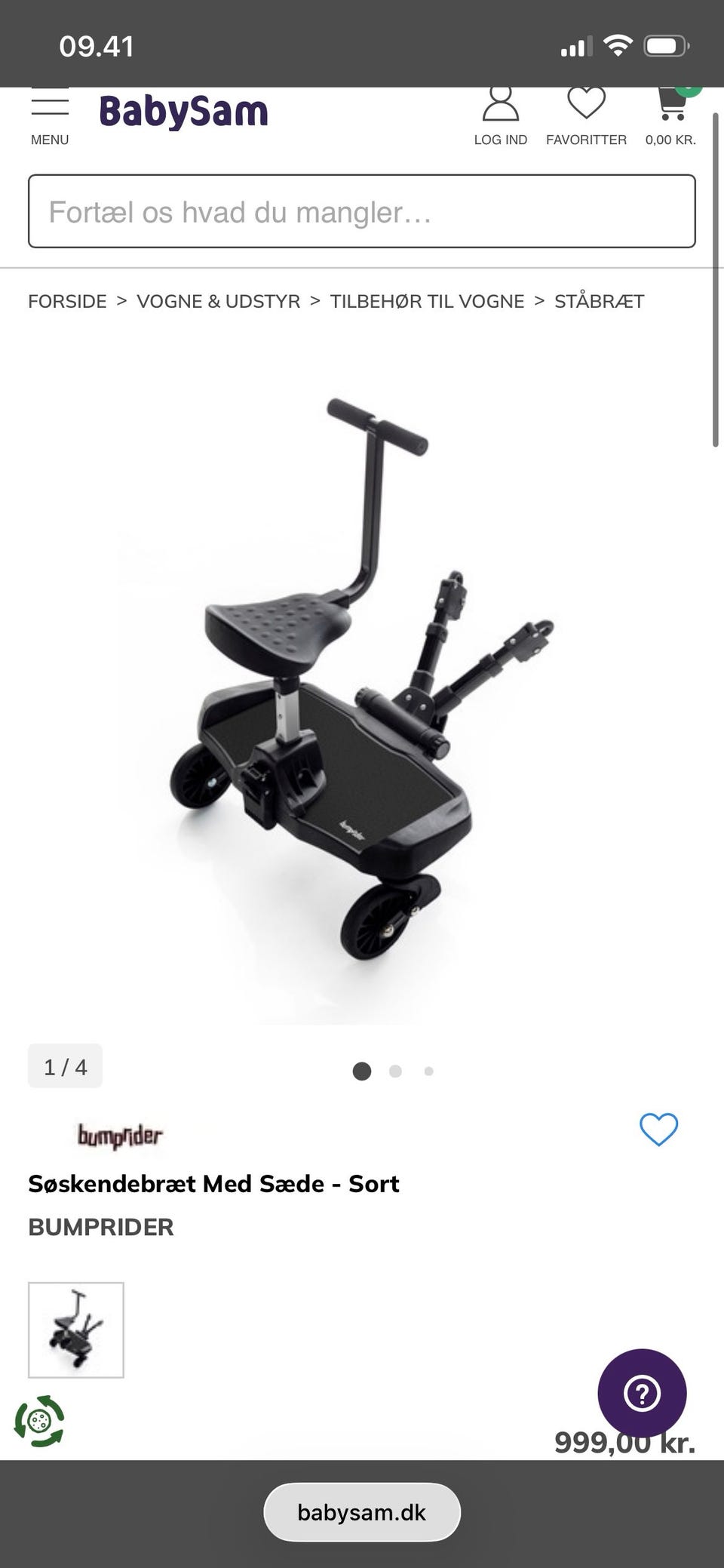724x1568 pixels.
Task: Open VOGNE & UDSTYR breadcrumb
Action: pyautogui.click(x=218, y=301)
